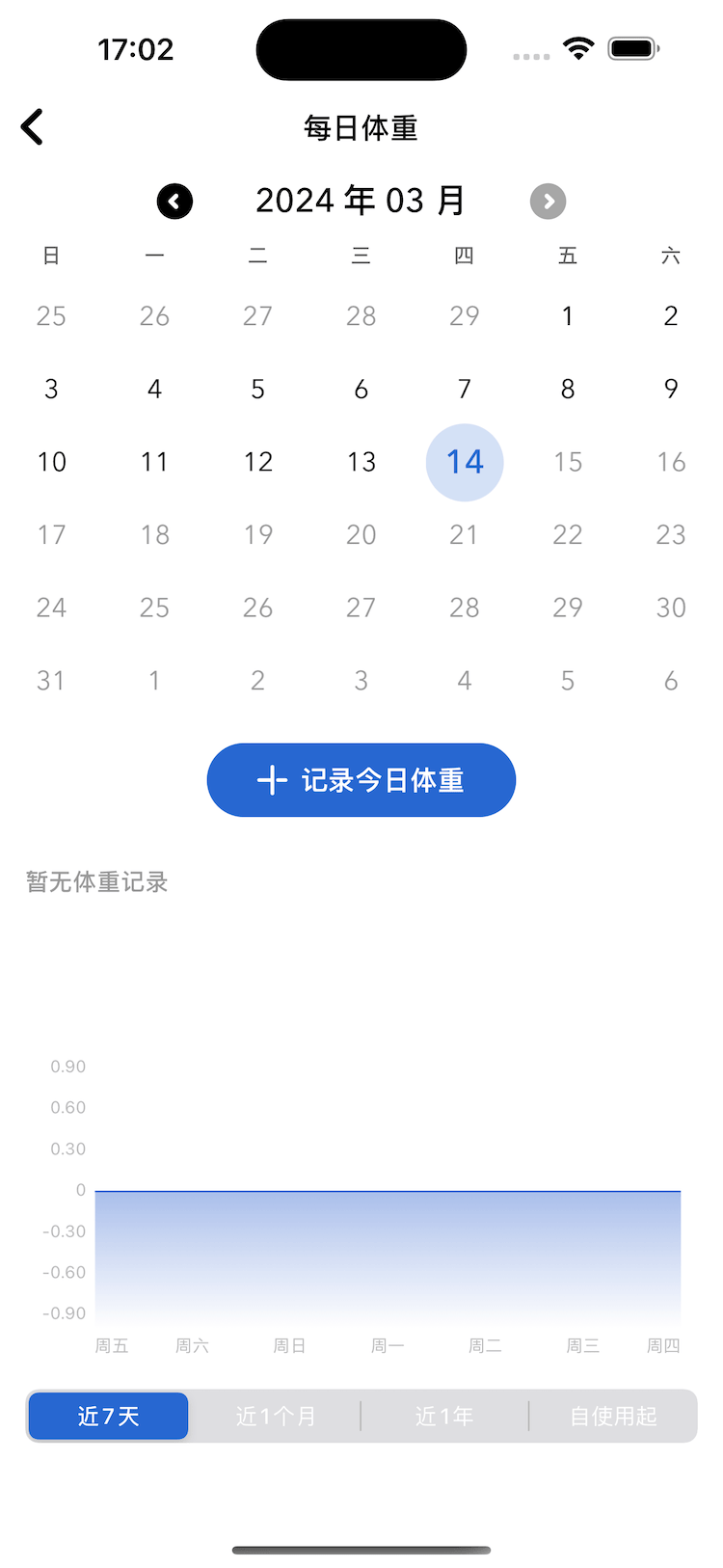Switch to the 近1个月 range

(276, 1416)
